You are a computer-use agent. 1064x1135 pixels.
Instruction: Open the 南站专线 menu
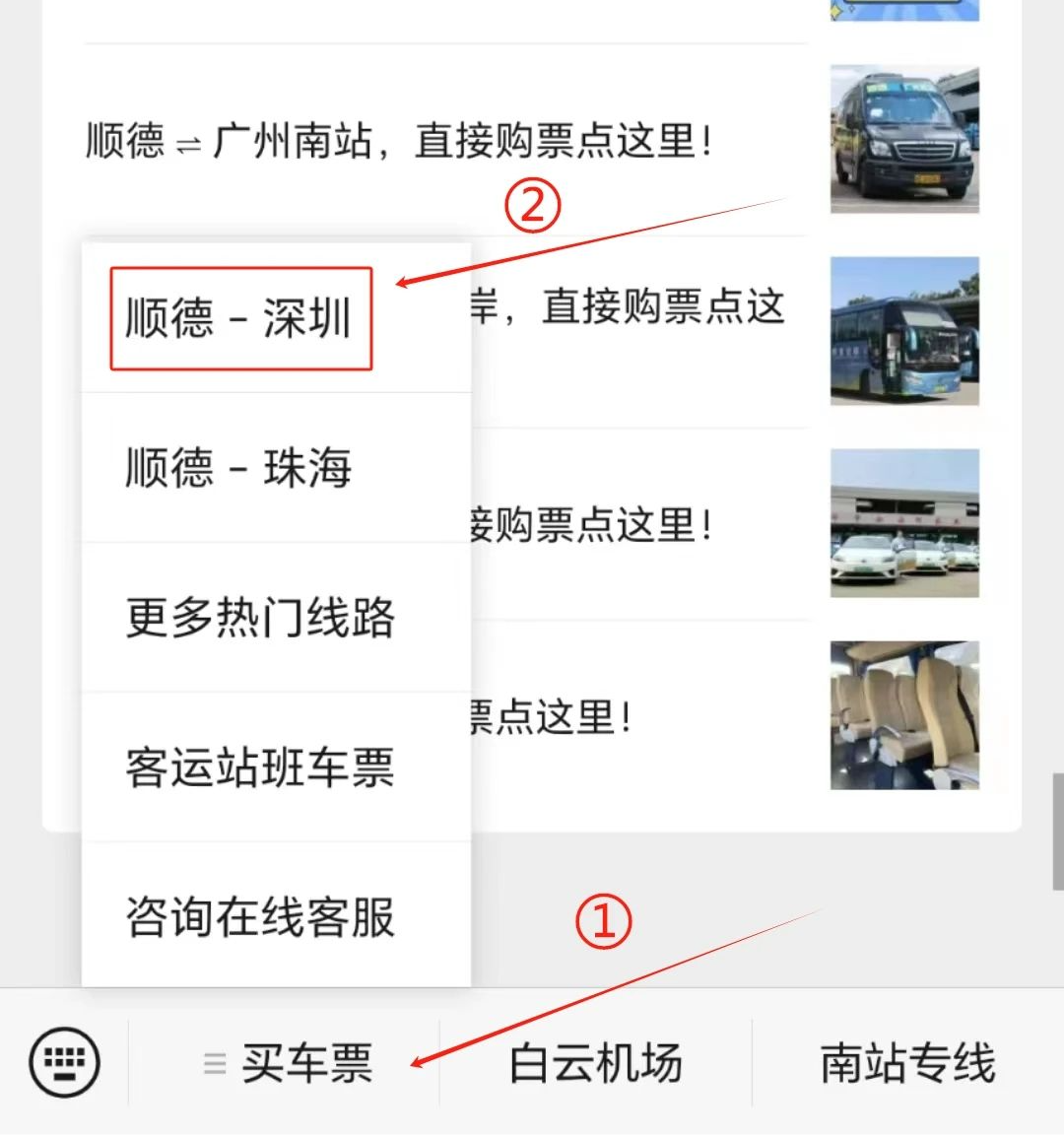coord(906,1063)
